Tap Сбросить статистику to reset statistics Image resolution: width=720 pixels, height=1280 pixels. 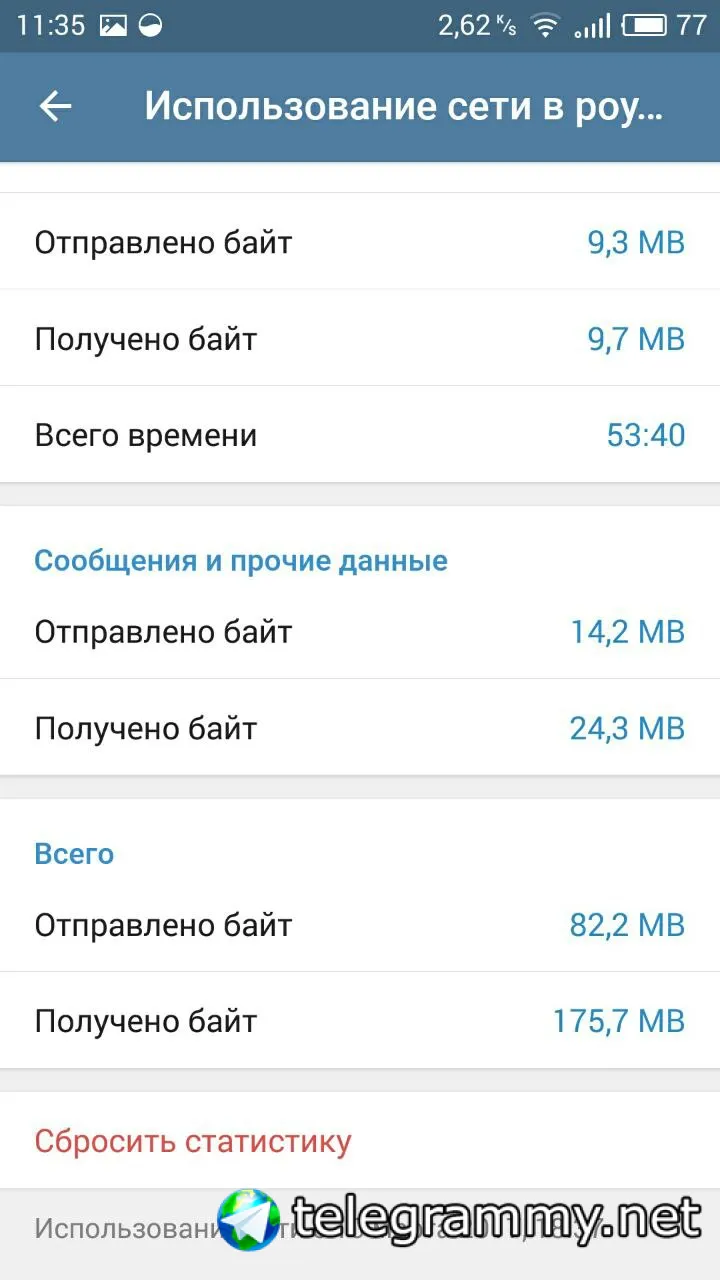tap(193, 1141)
